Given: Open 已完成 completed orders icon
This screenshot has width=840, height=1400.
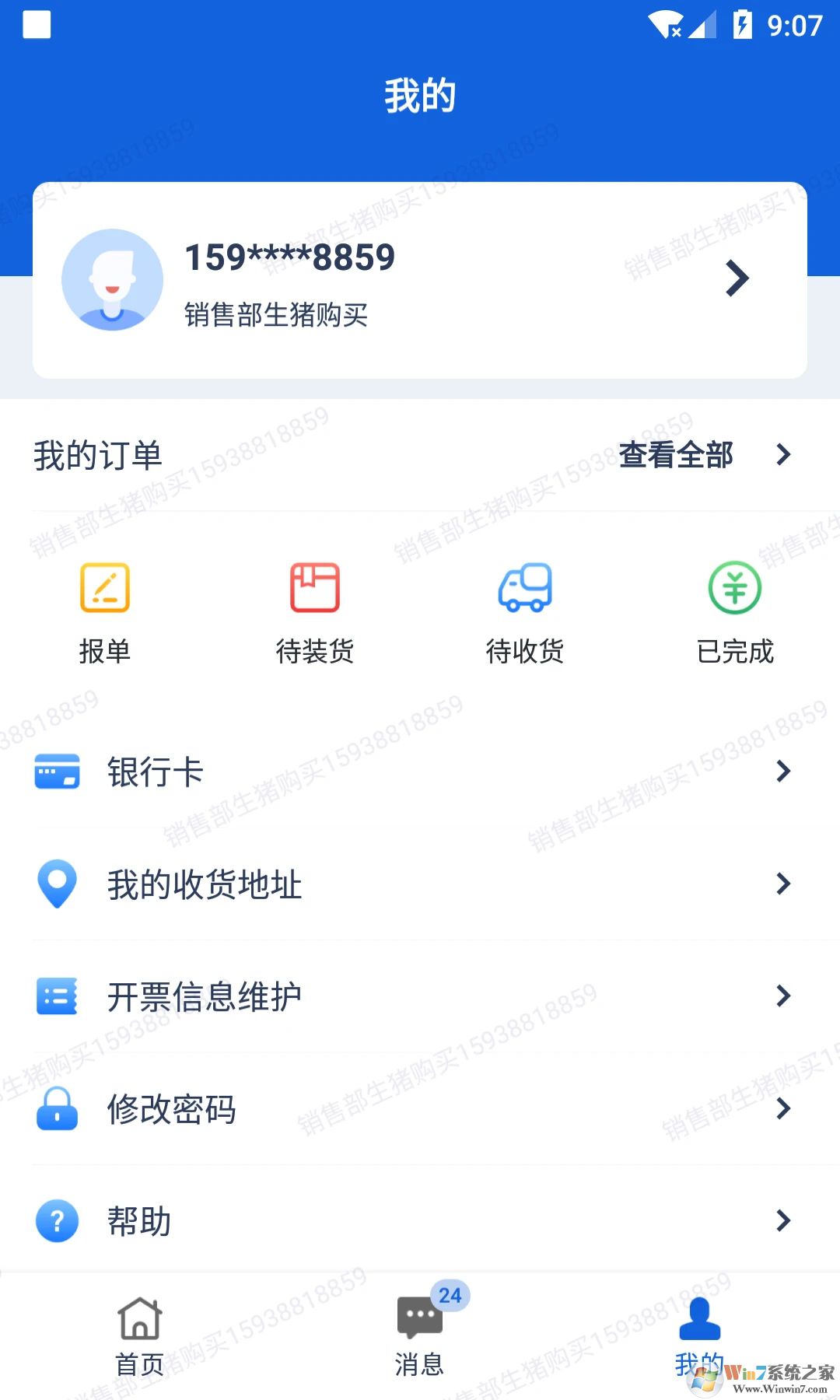Looking at the screenshot, I should [x=734, y=589].
